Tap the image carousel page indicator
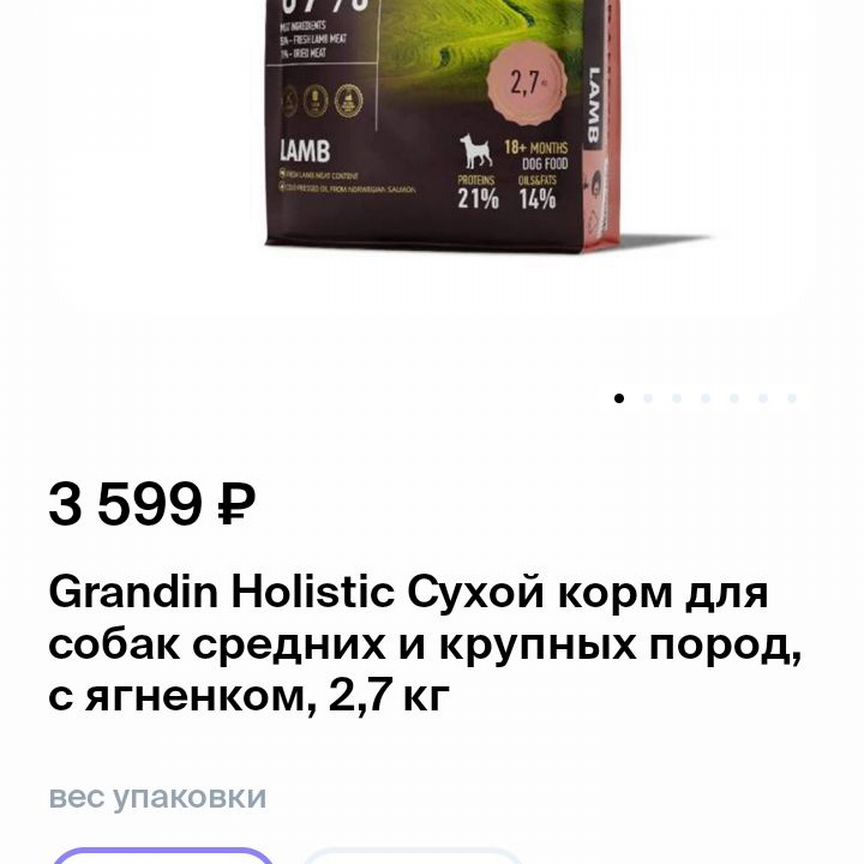The height and width of the screenshot is (864, 864). coord(704,398)
